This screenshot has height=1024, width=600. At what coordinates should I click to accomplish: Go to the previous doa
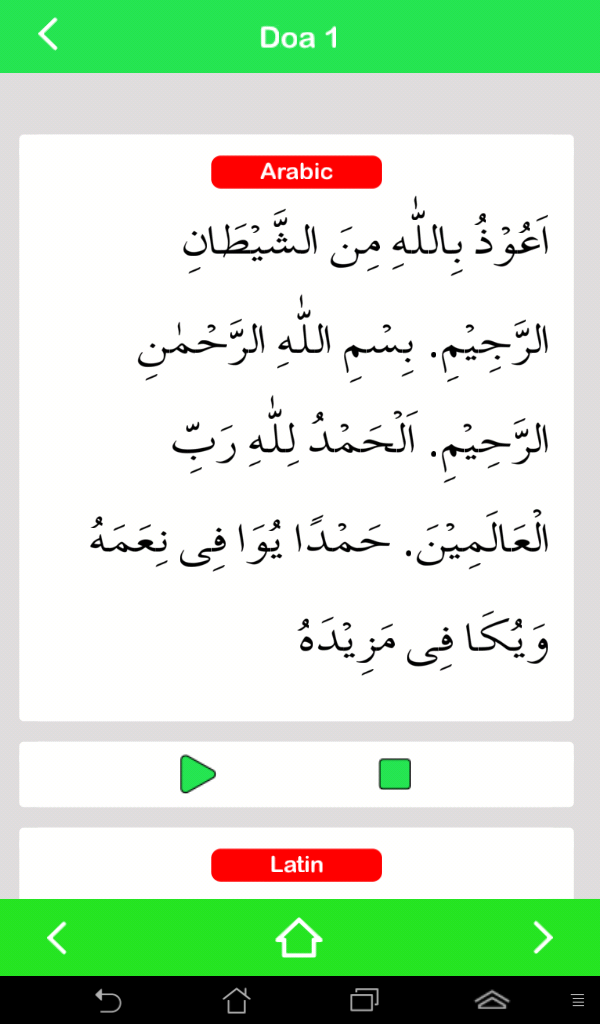(x=57, y=937)
